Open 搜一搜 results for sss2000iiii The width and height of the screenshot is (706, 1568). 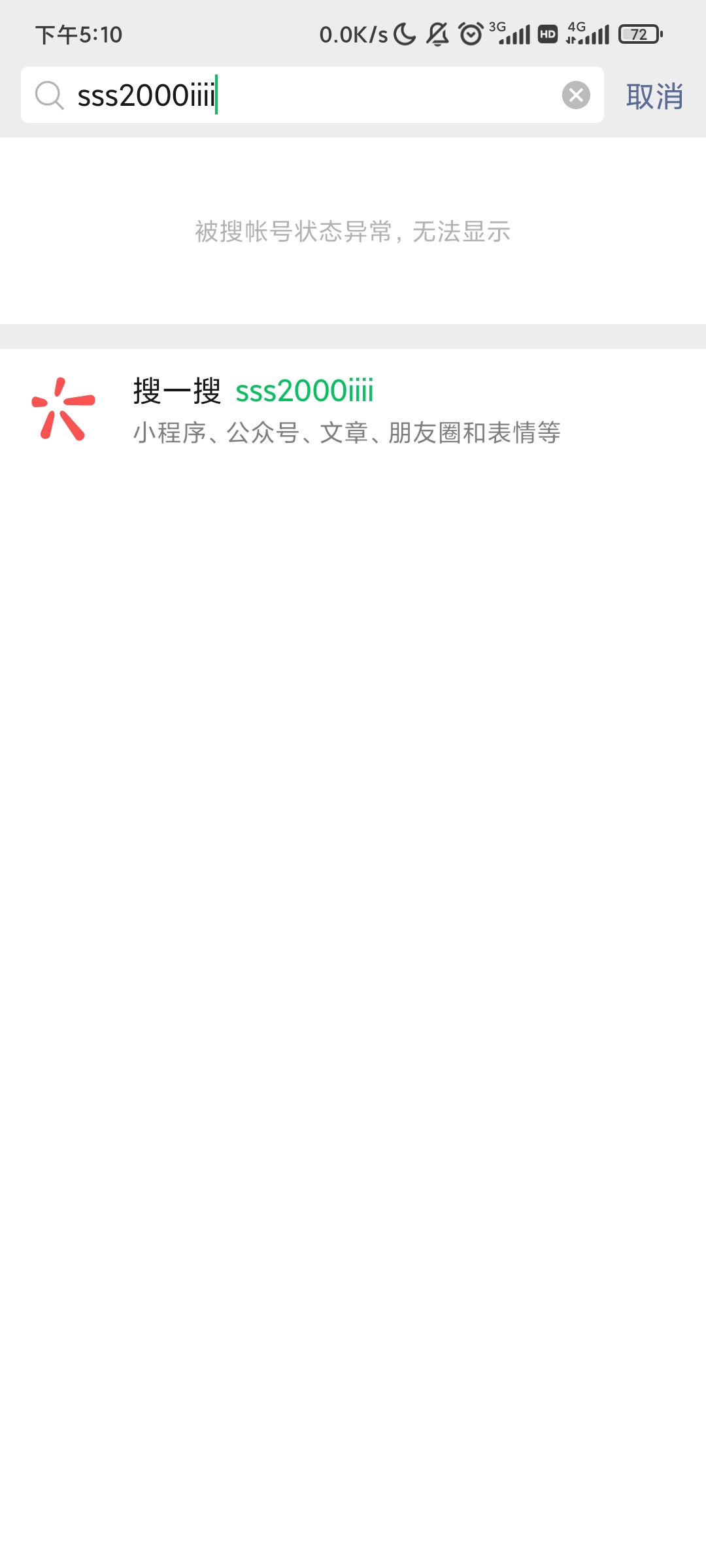pos(346,409)
